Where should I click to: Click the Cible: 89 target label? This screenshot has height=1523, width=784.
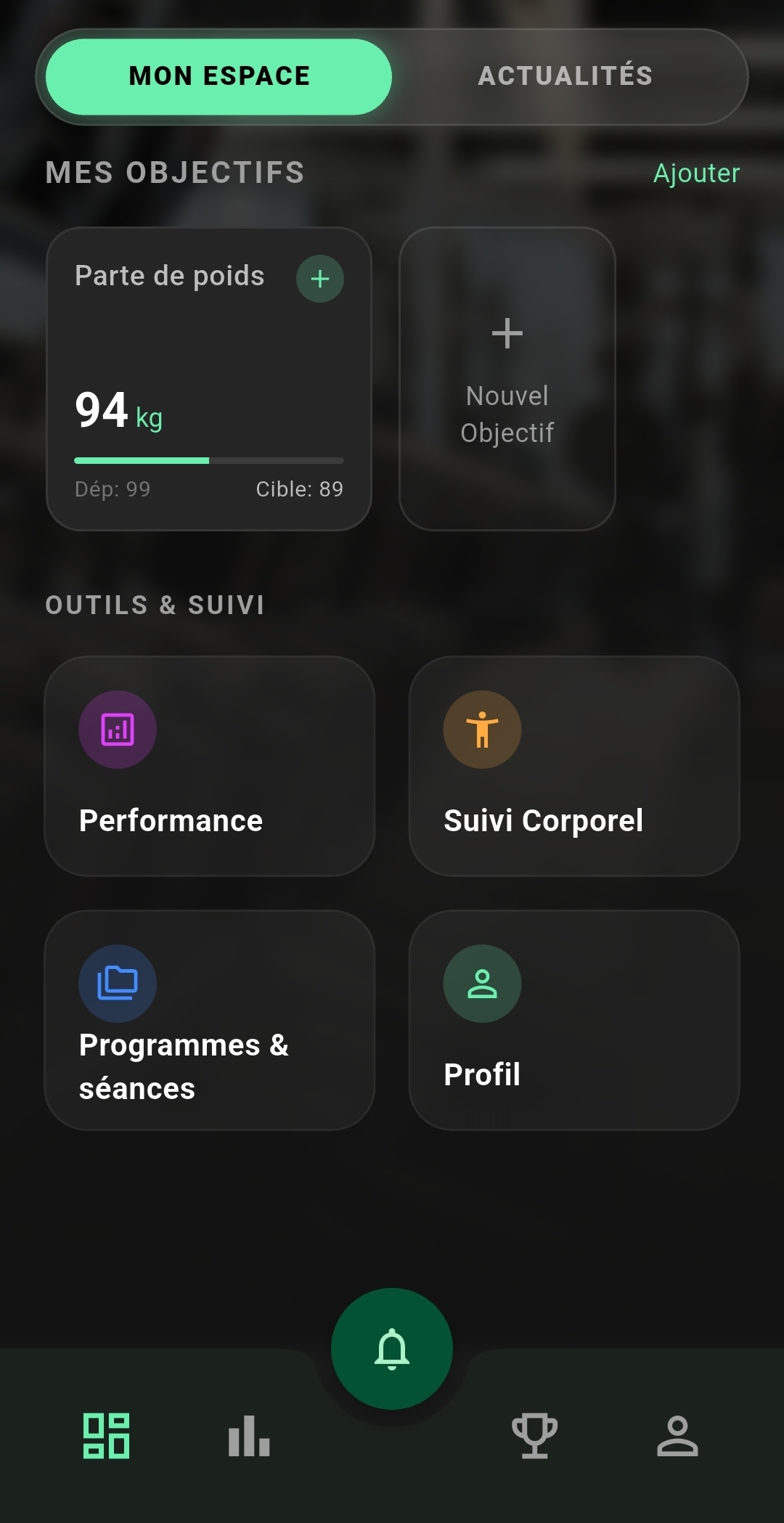tap(300, 489)
